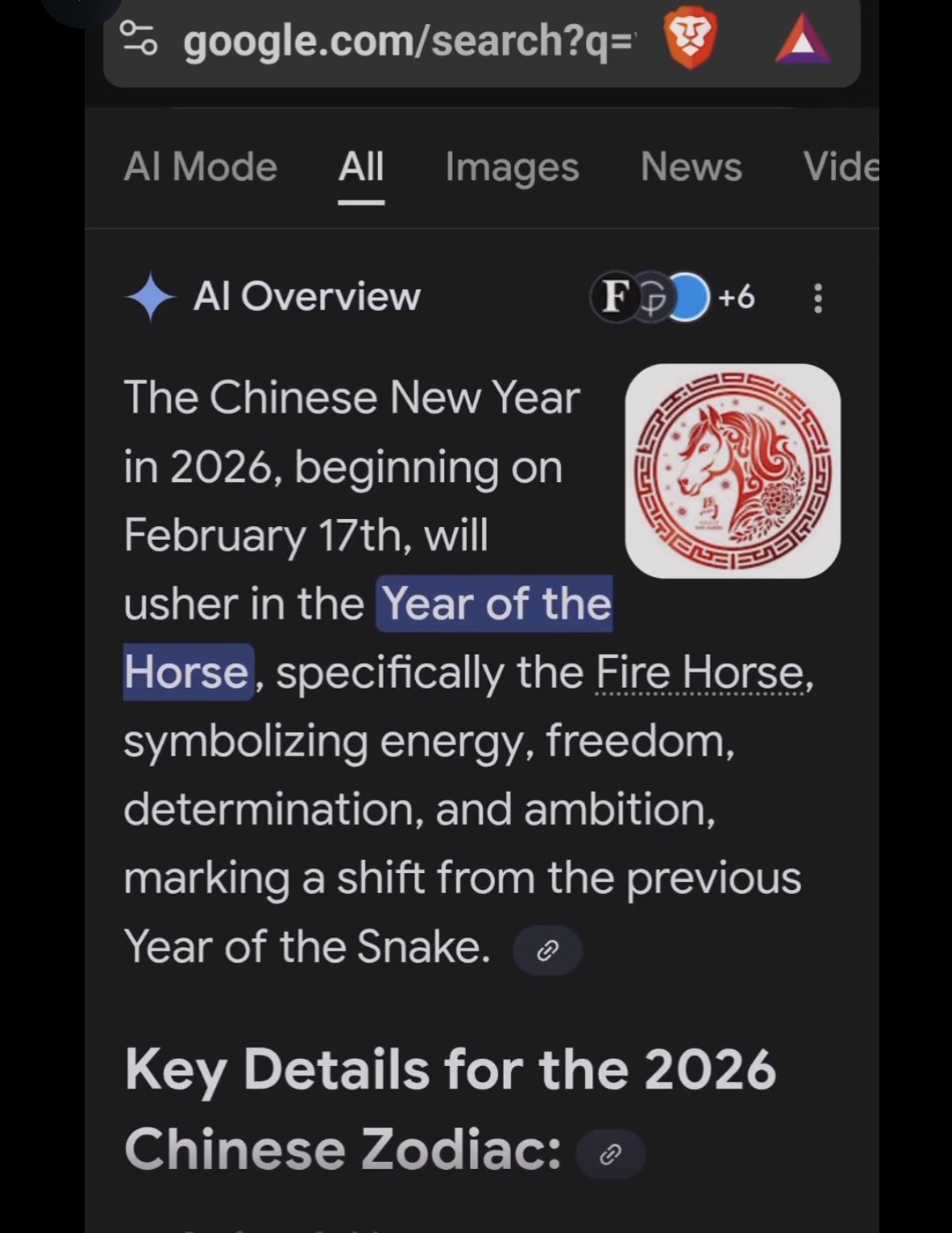
Task: Open the red horse zodiac image
Action: tap(732, 471)
